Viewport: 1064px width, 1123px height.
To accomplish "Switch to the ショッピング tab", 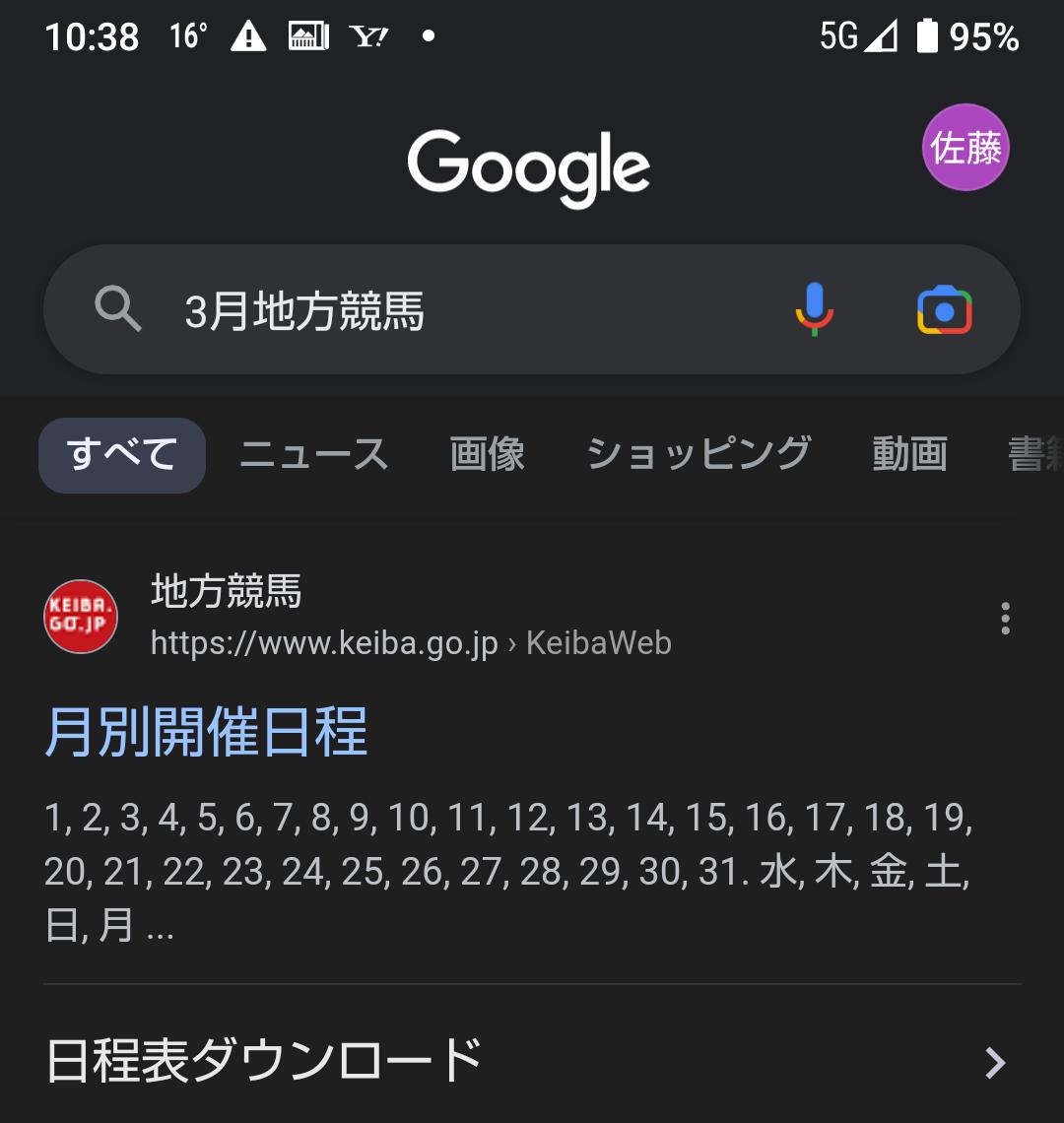I will [x=698, y=455].
